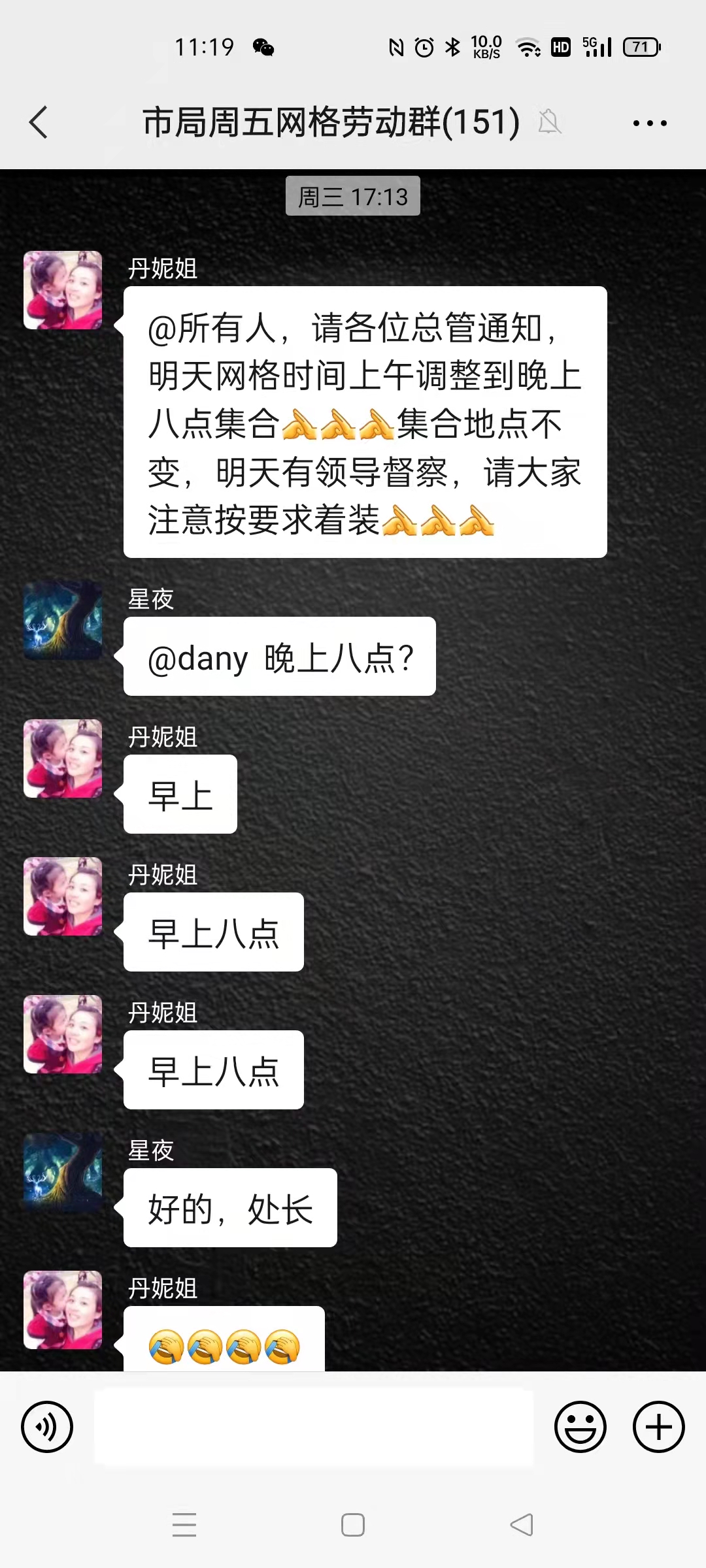The height and width of the screenshot is (1568, 706).
Task: Switch to voice message input
Action: (x=47, y=1427)
